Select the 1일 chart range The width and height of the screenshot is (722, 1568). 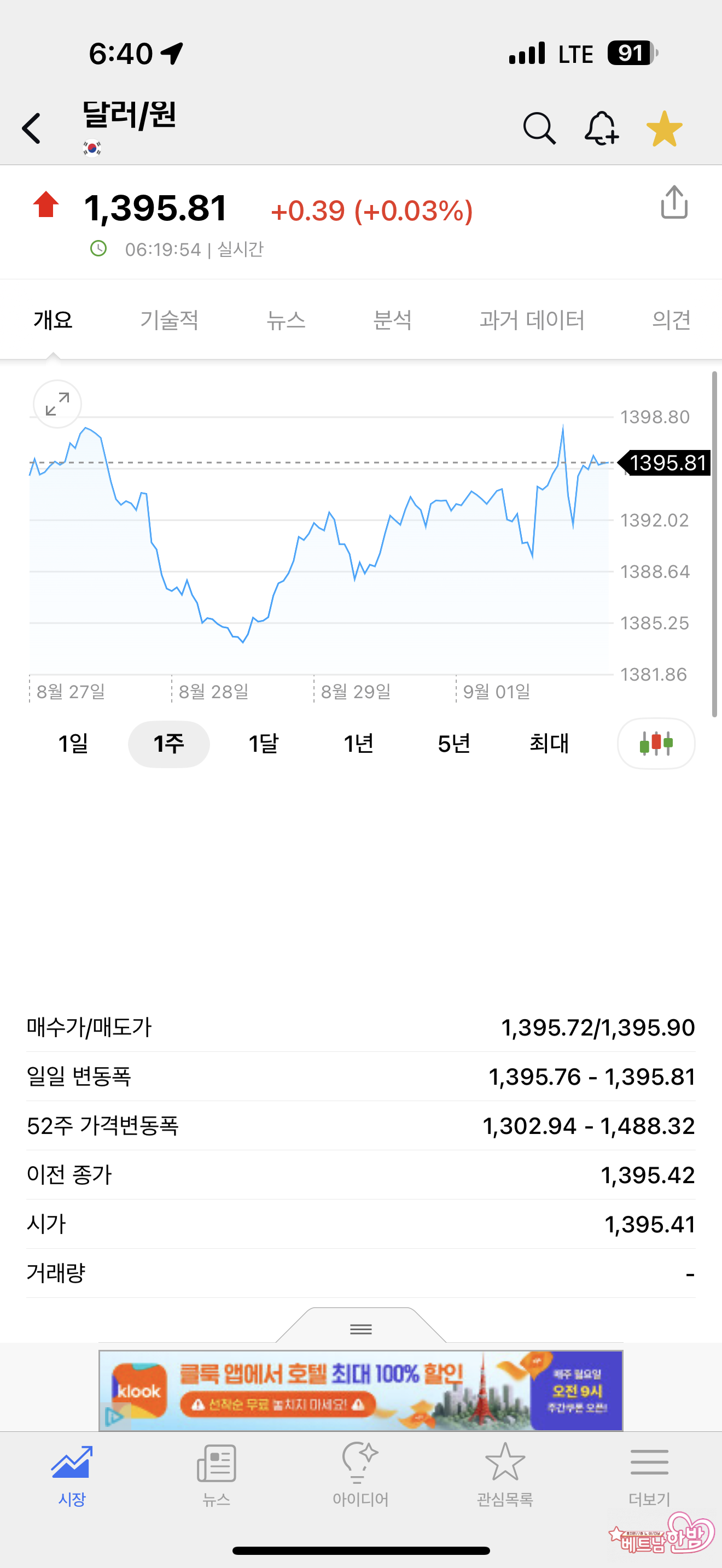[73, 743]
